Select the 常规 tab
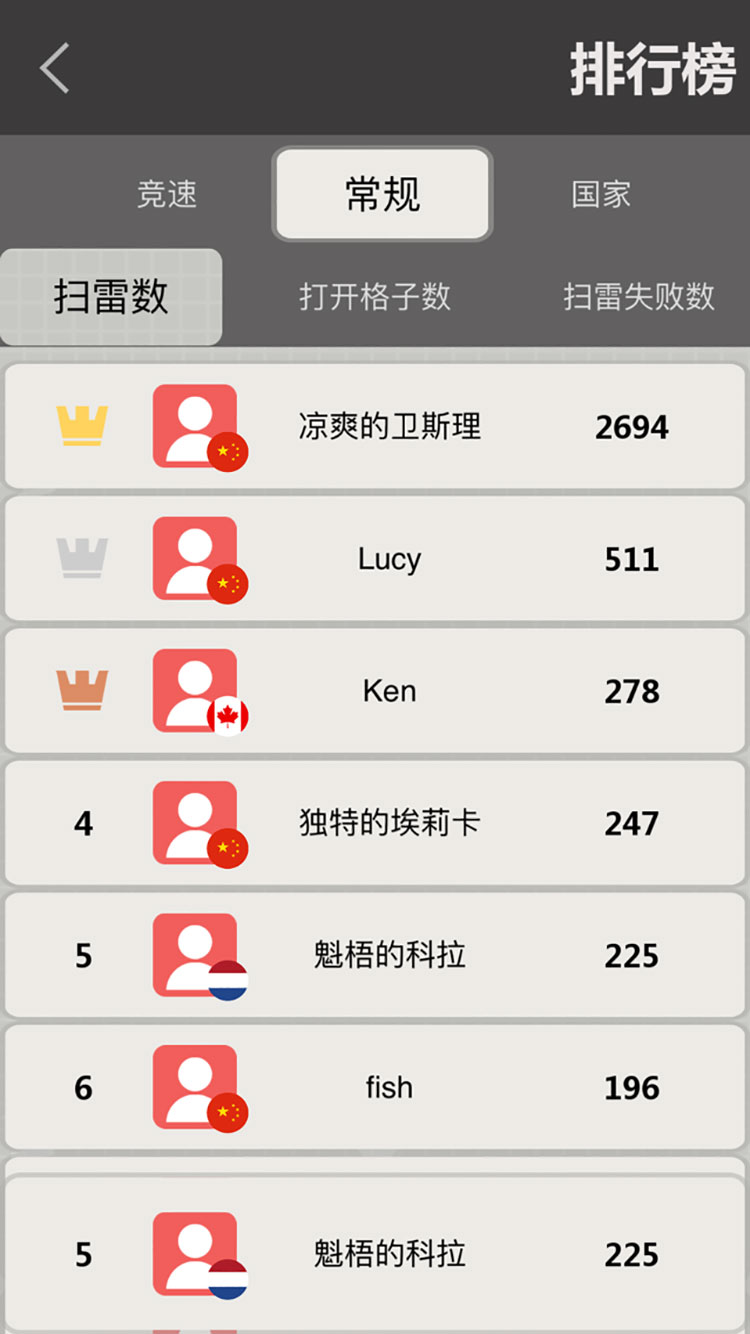This screenshot has height=1334, width=750. point(382,194)
